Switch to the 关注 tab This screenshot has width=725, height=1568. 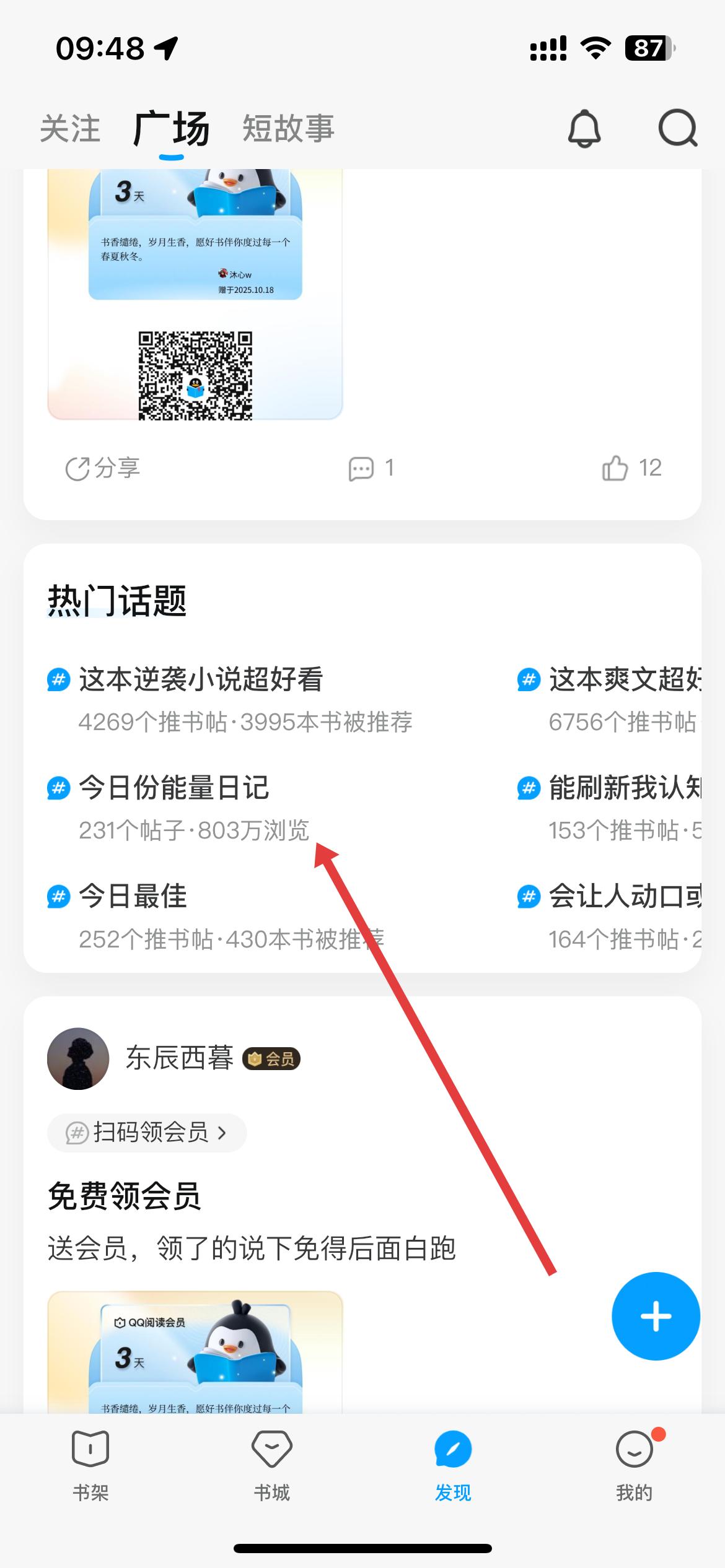coord(70,129)
